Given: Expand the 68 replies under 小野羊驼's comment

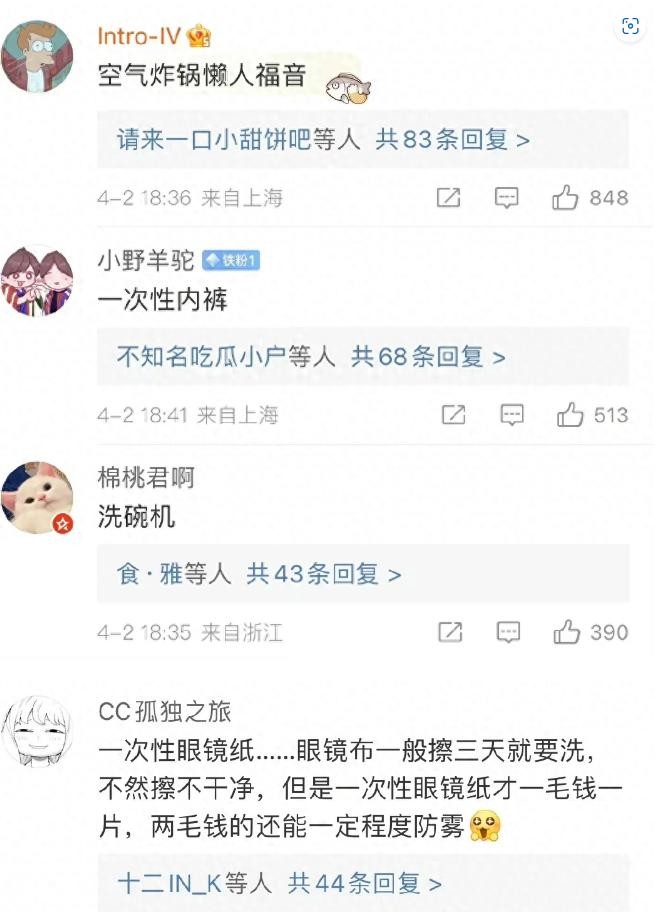Looking at the screenshot, I should 428,356.
